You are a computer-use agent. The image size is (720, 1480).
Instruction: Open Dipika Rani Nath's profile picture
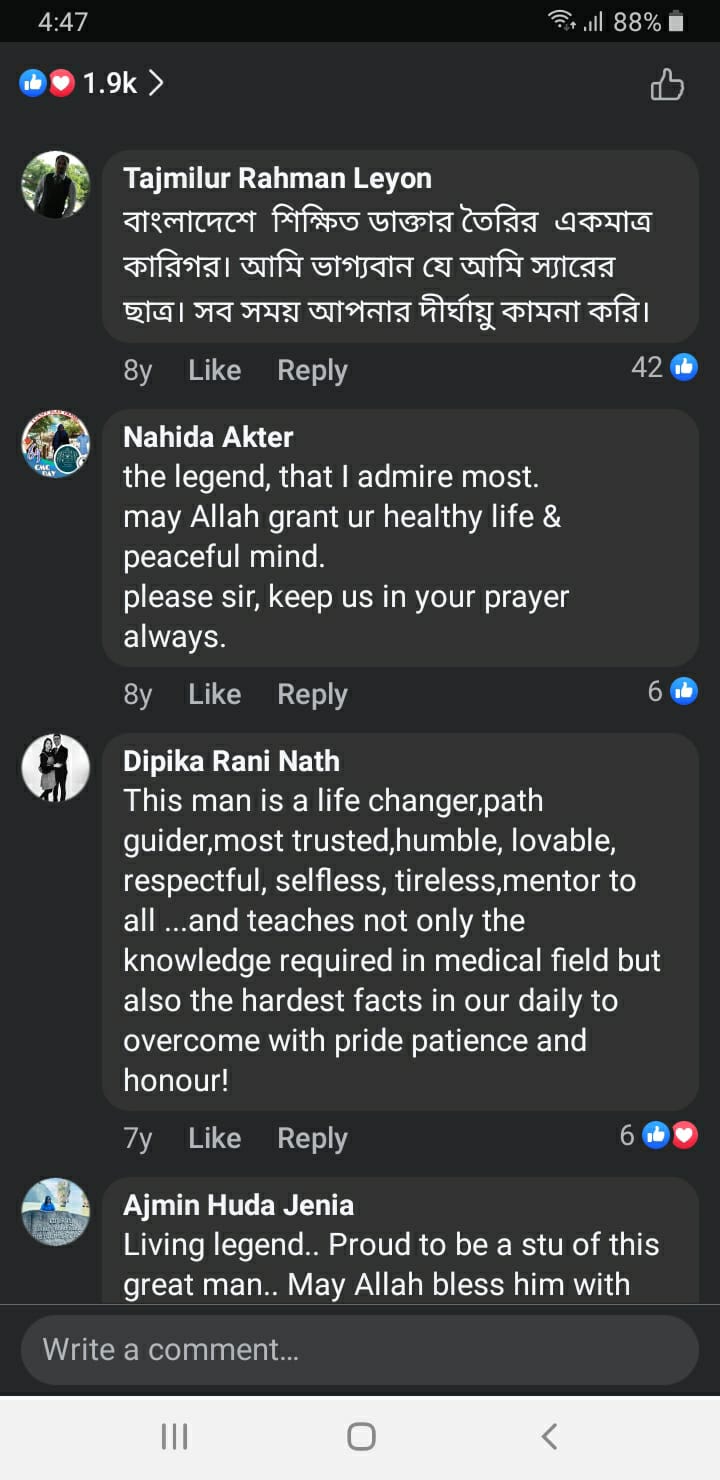click(56, 768)
